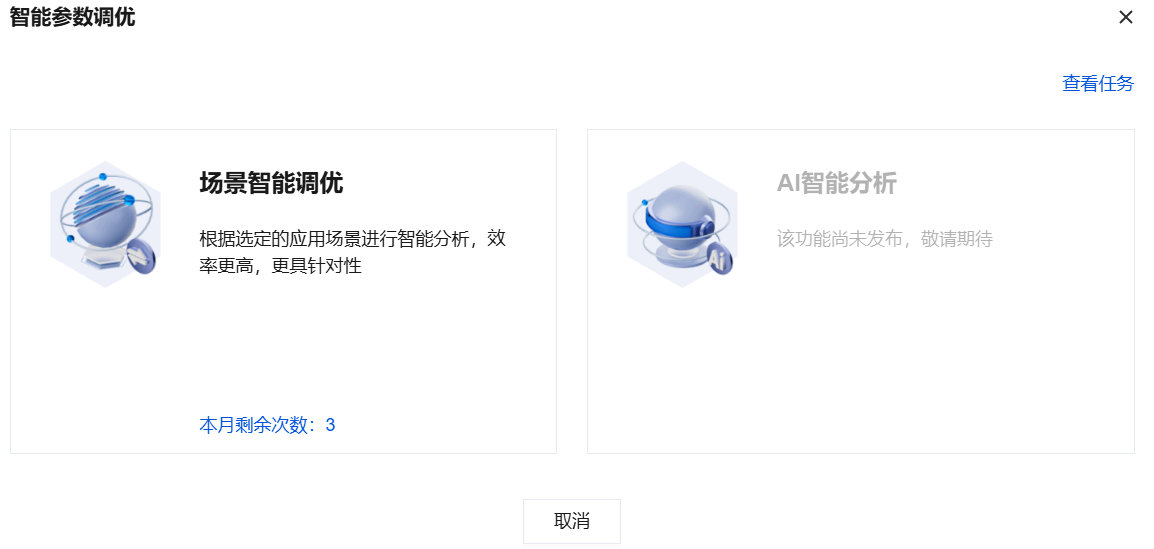
Task: Tap the 取消 button
Action: click(571, 521)
